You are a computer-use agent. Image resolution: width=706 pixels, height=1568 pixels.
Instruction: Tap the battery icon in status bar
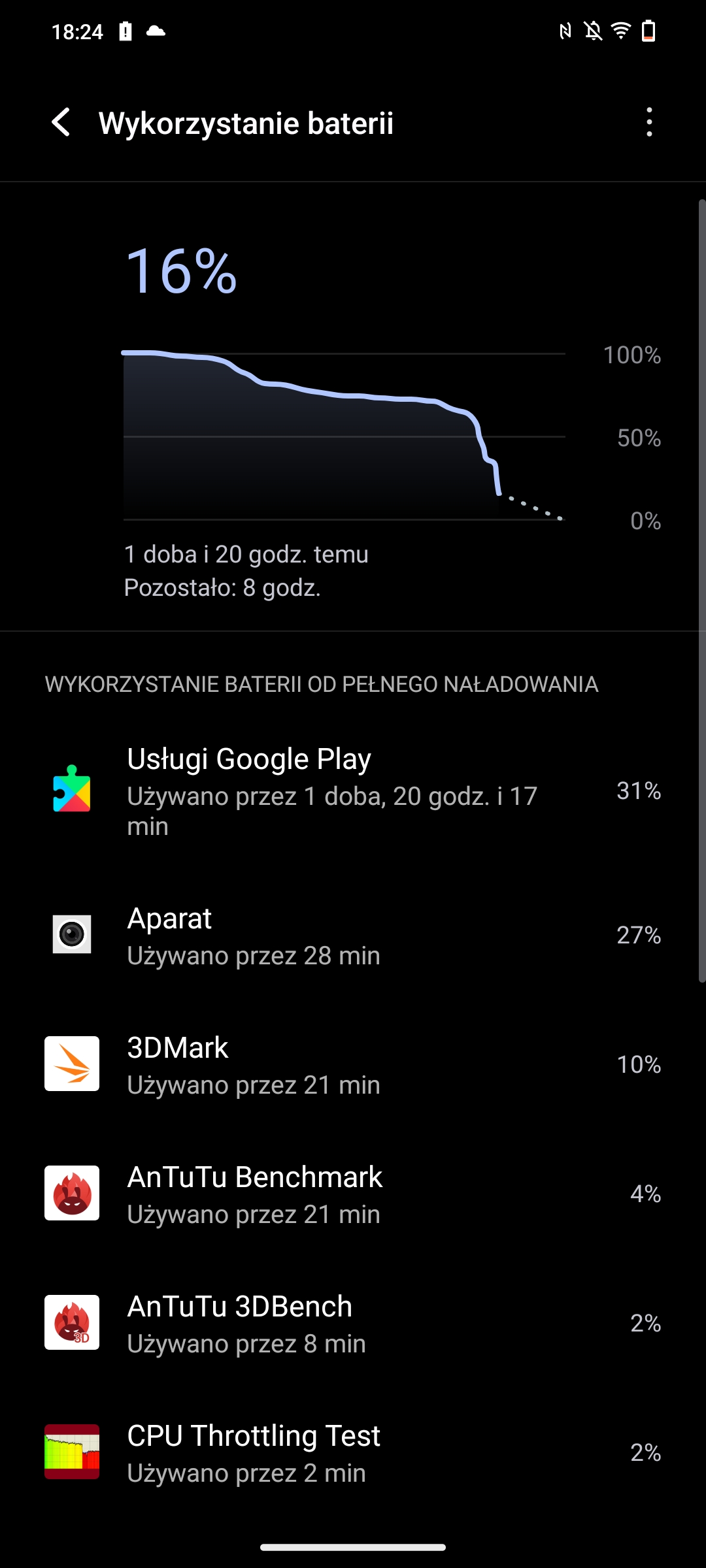tap(648, 31)
